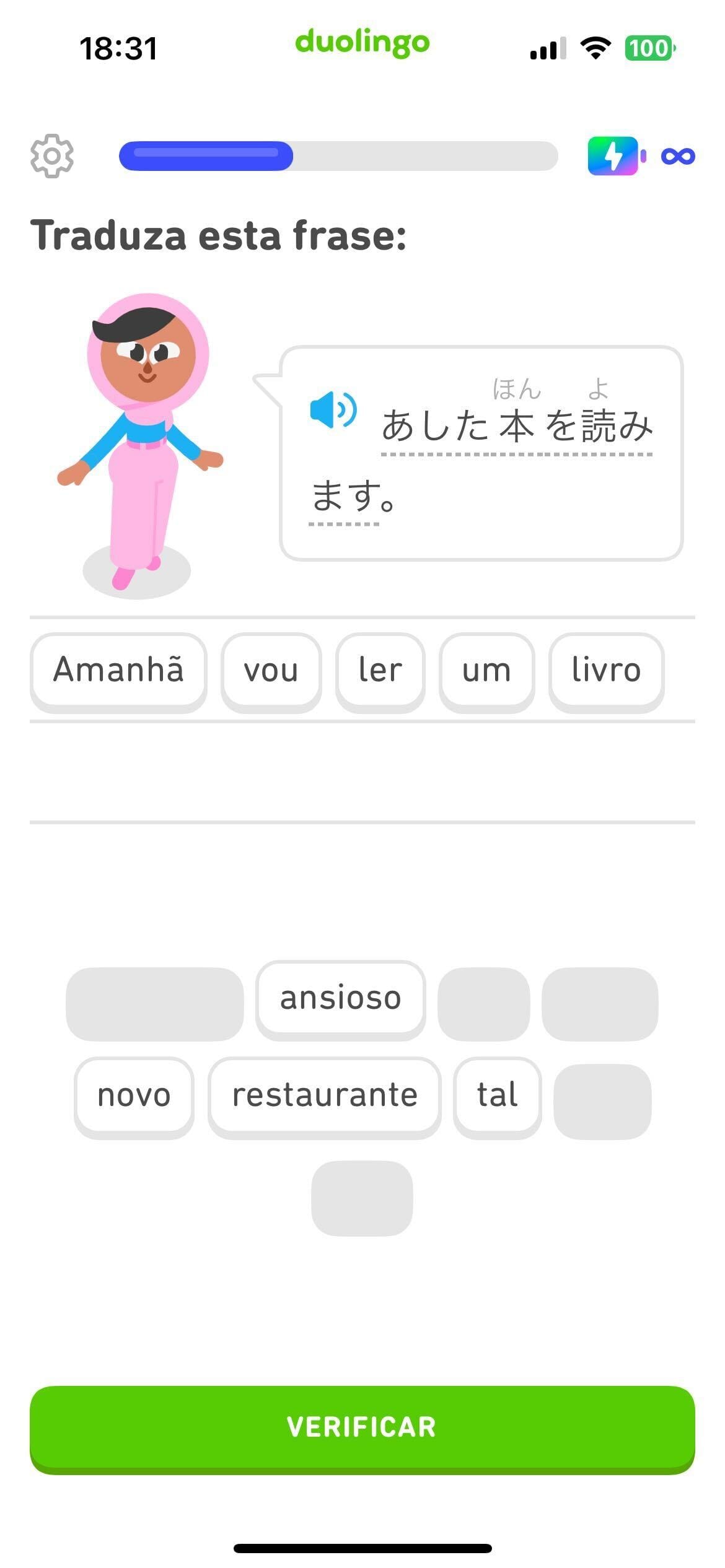Tap the used word restaurante
This screenshot has width=725, height=1568.
325,1095
